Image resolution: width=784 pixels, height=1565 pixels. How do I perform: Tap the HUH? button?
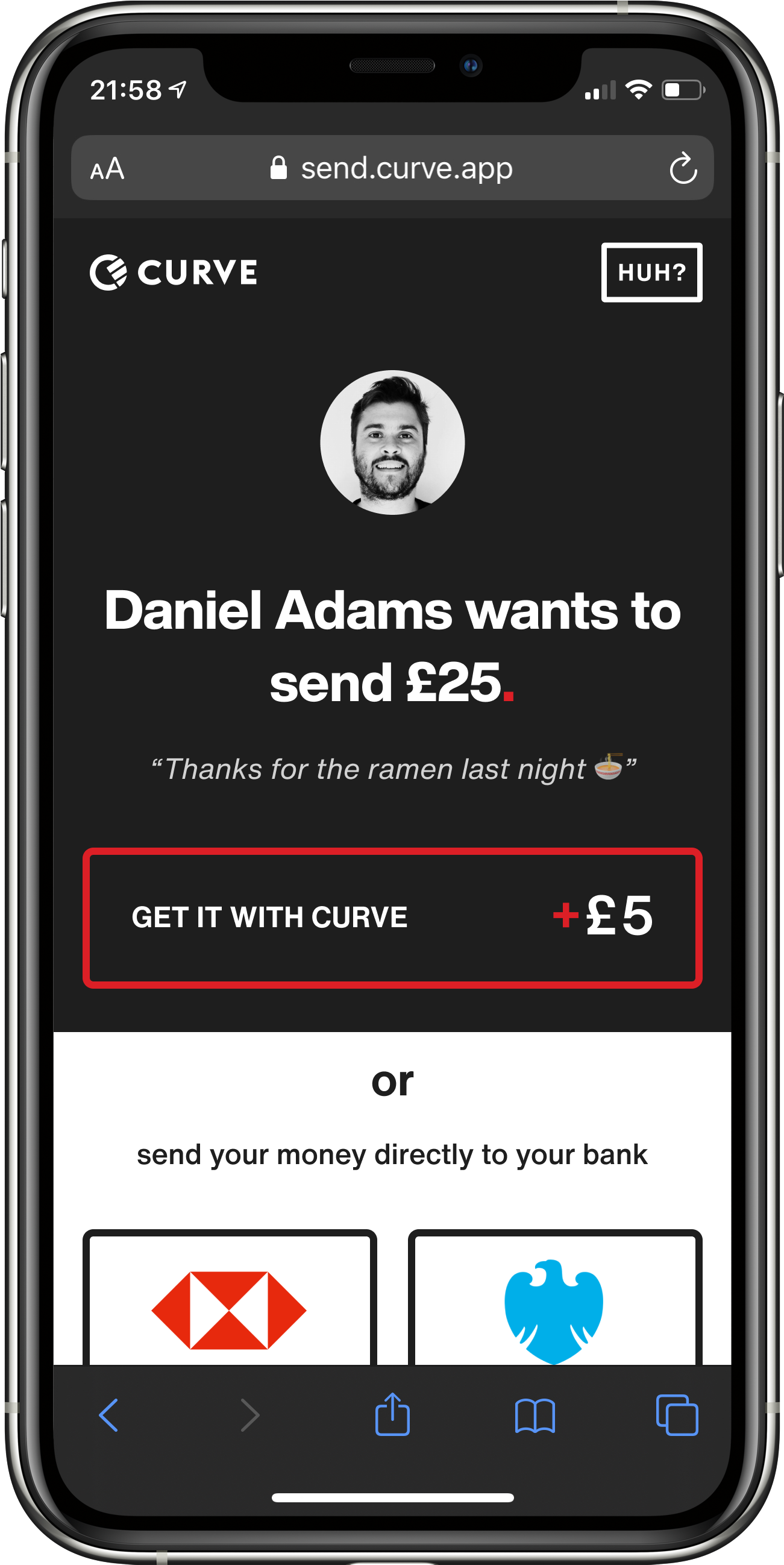coord(651,272)
